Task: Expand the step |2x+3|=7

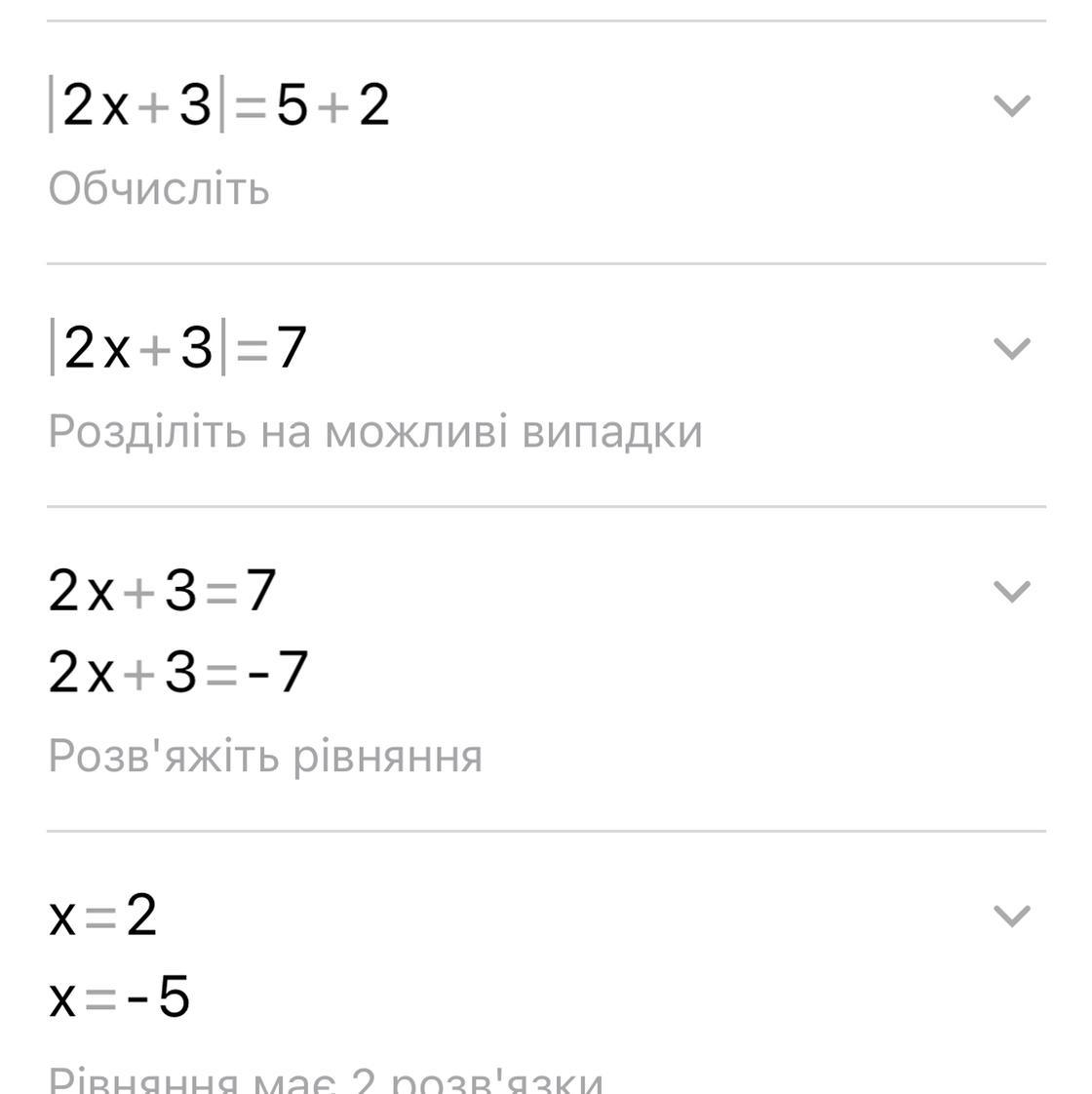Action: 1011,348
